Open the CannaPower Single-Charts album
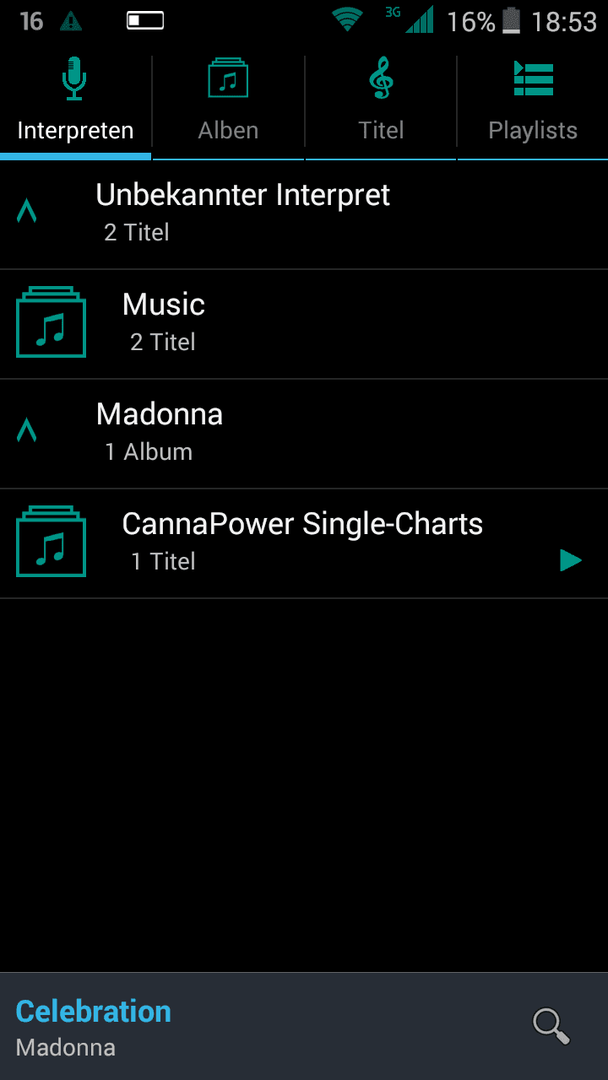Image resolution: width=608 pixels, height=1080 pixels. (301, 541)
